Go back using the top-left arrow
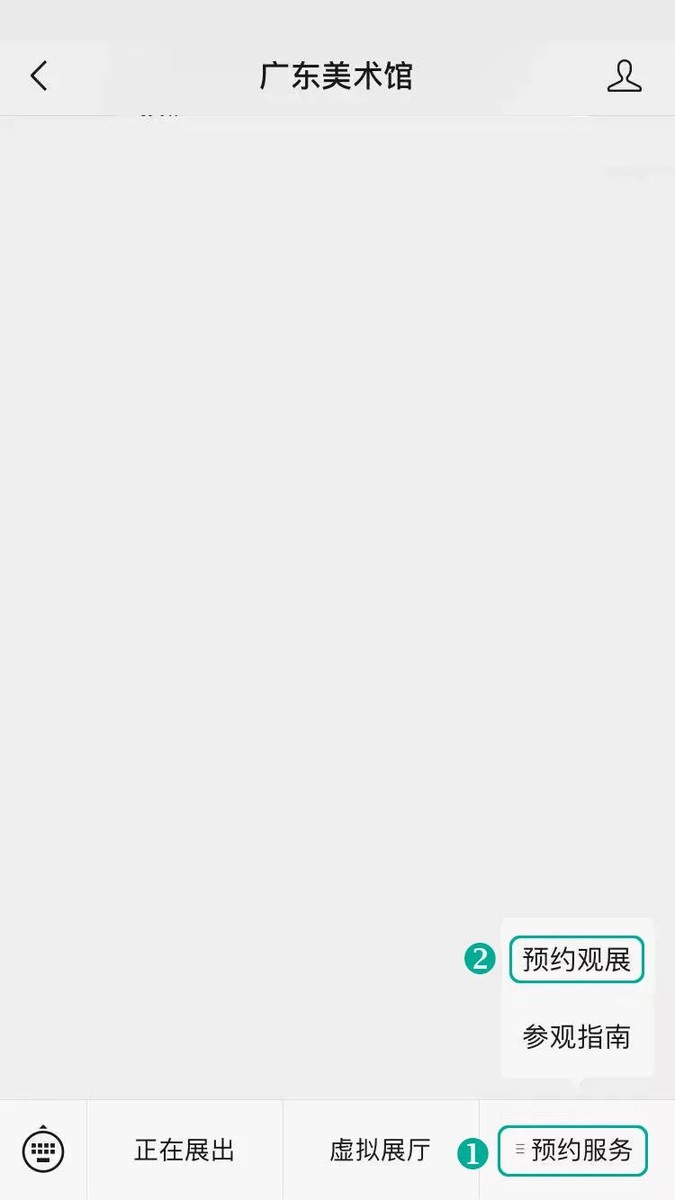The image size is (675, 1200). click(x=39, y=76)
